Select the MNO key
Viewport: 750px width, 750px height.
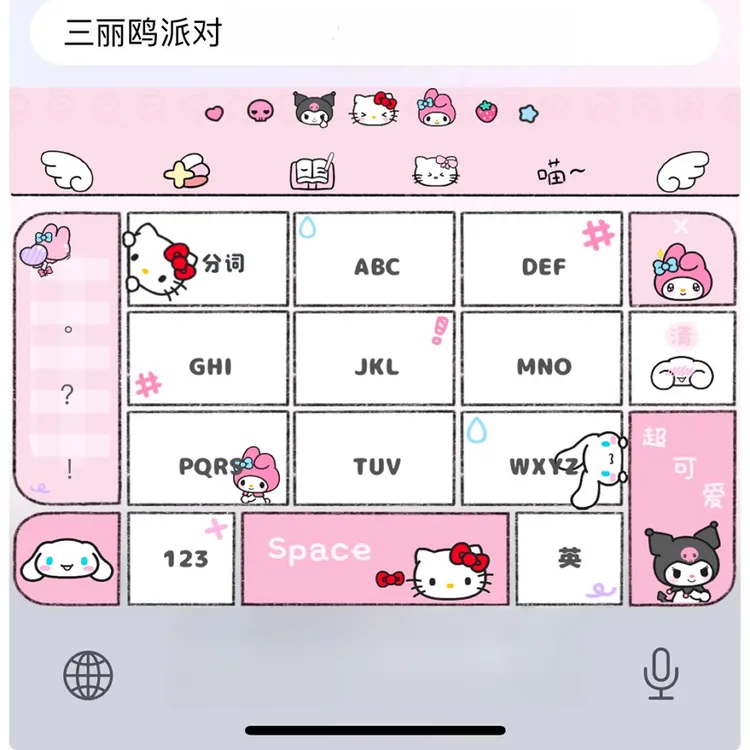(542, 359)
